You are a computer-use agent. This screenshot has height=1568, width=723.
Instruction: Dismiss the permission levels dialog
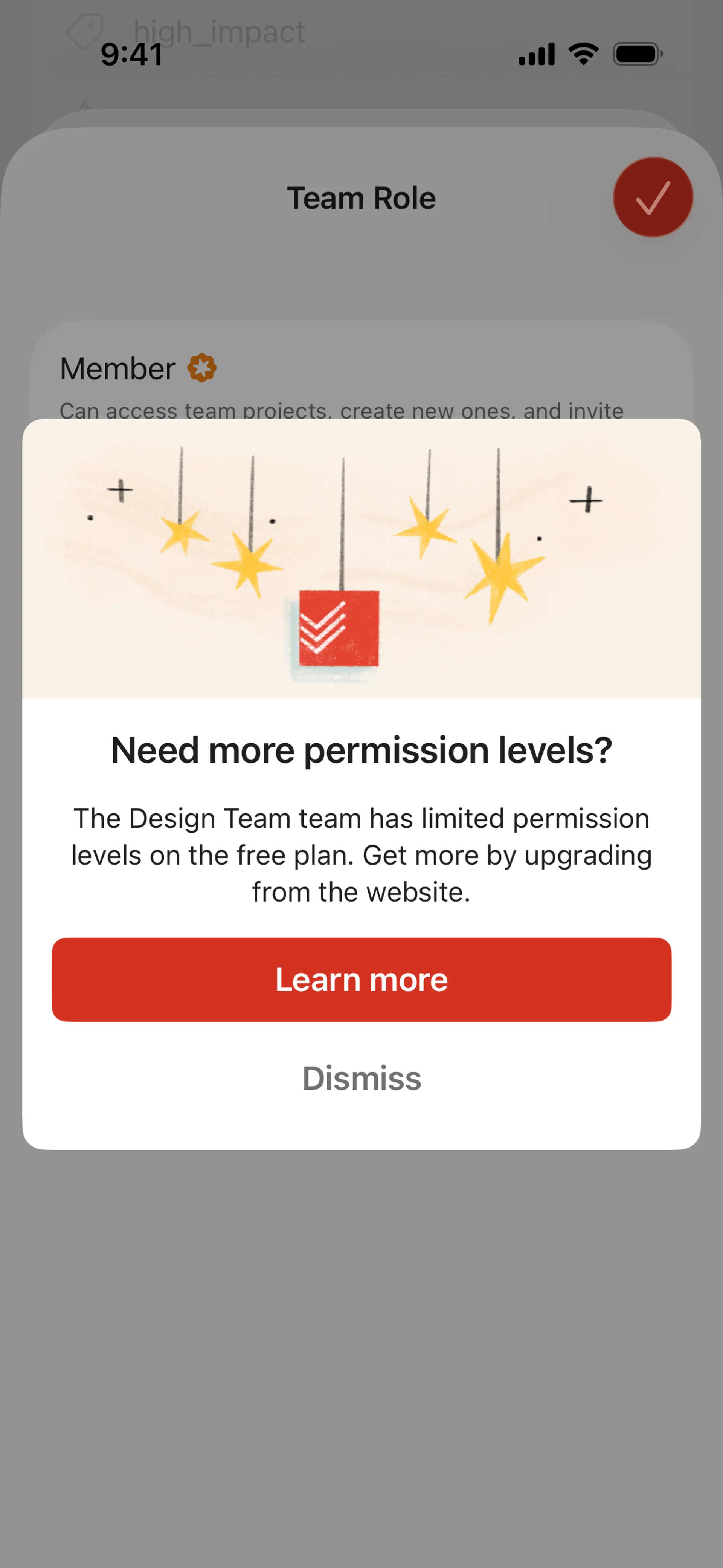tap(361, 1078)
